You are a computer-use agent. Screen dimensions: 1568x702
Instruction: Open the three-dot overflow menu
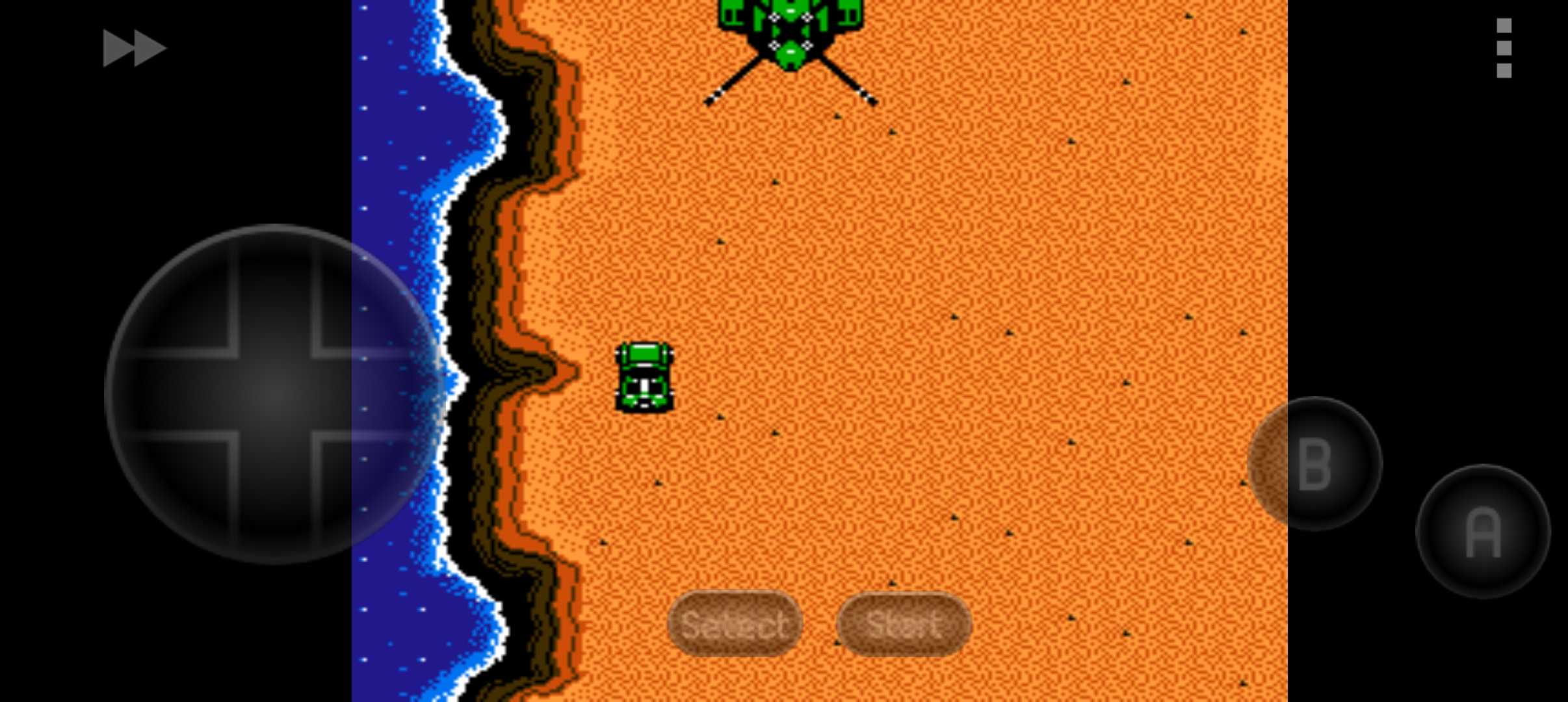pos(1503,48)
